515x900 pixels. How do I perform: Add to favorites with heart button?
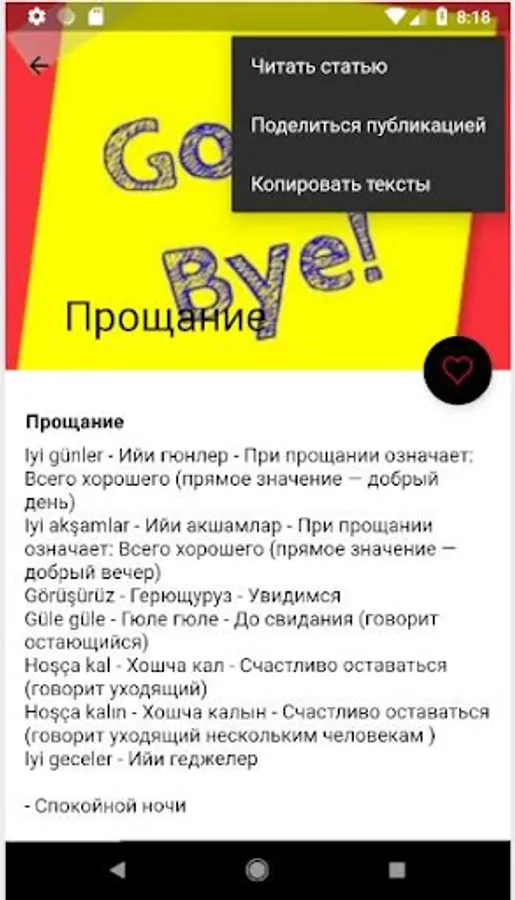click(458, 370)
